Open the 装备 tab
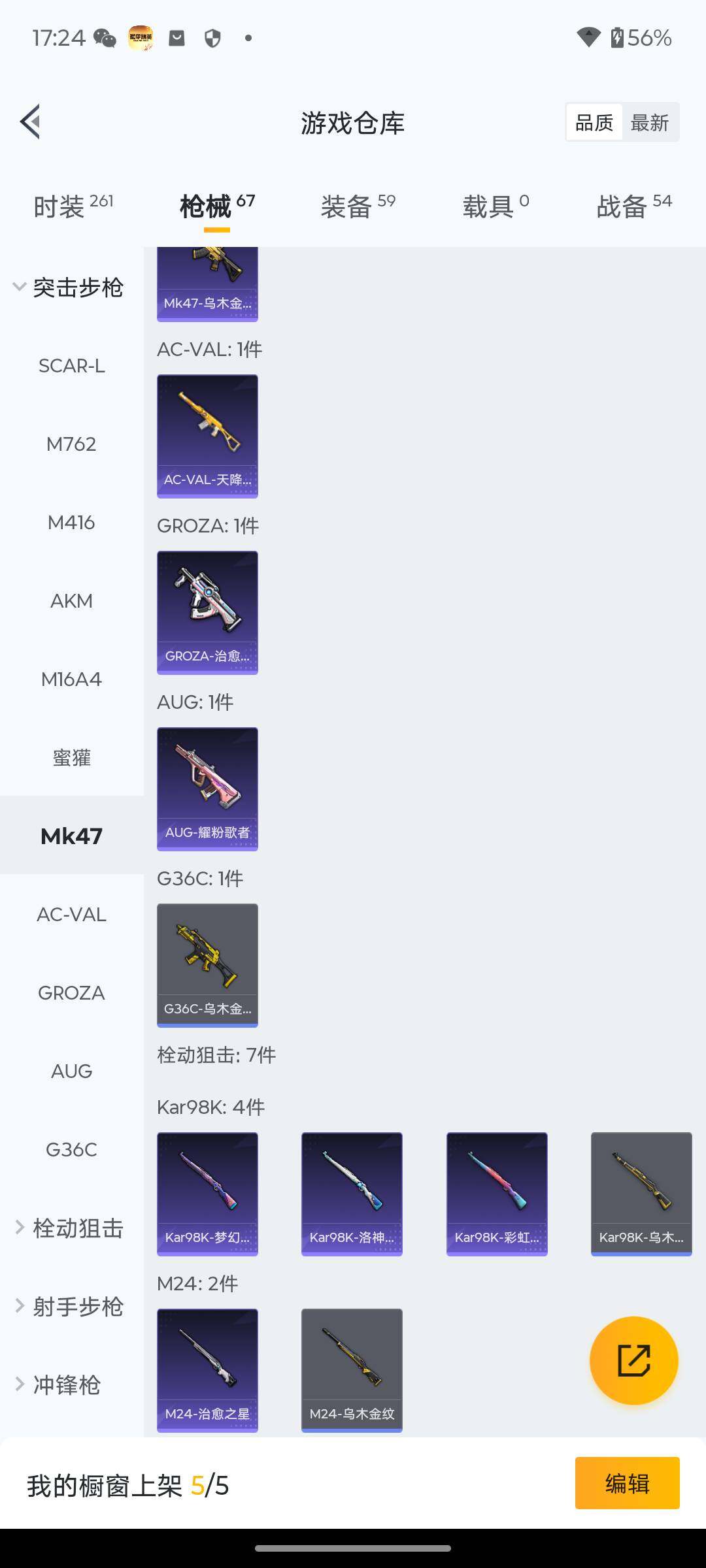This screenshot has height=1568, width=706. pyautogui.click(x=358, y=206)
